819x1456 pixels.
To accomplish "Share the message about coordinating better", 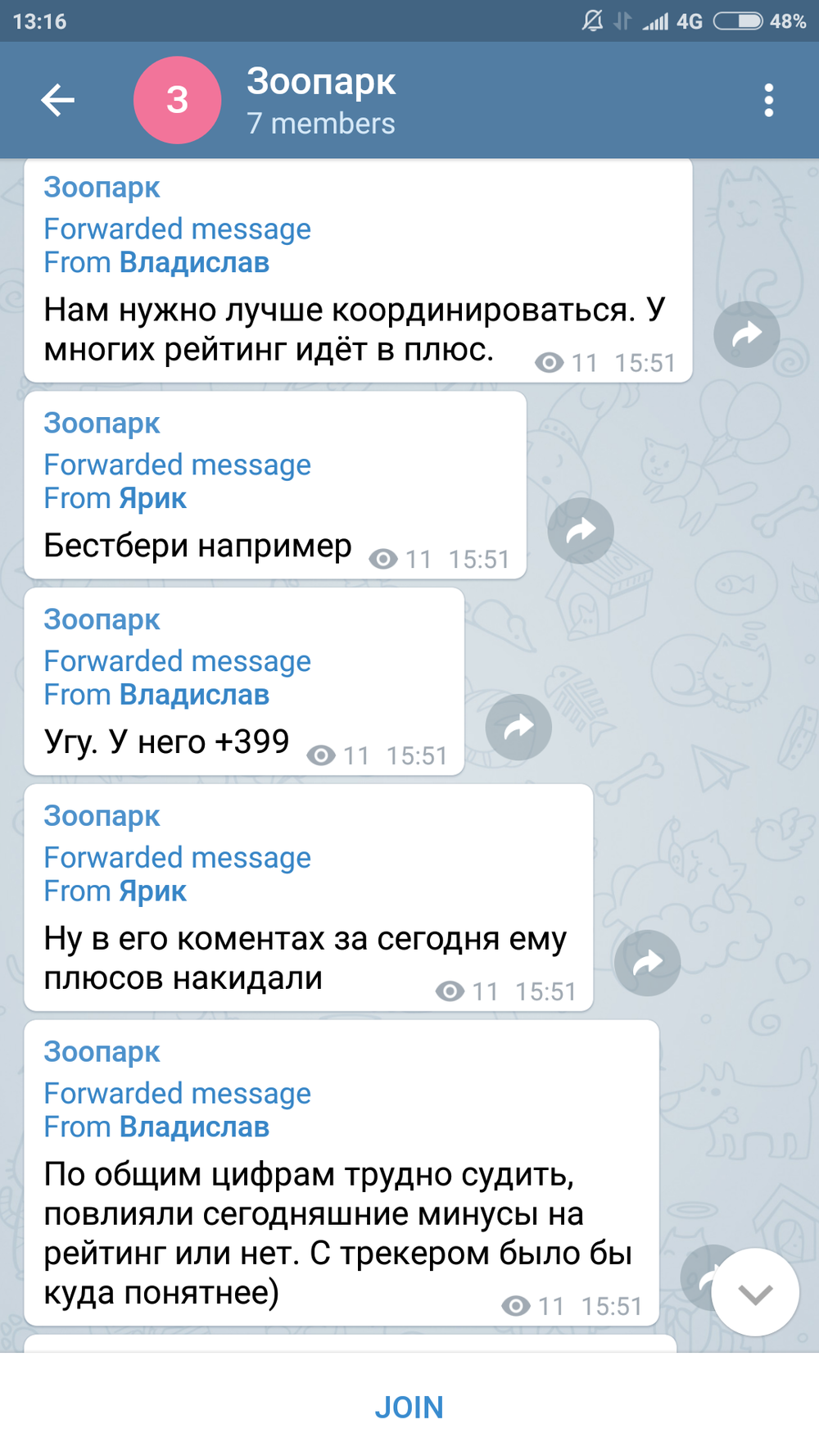I will point(746,334).
